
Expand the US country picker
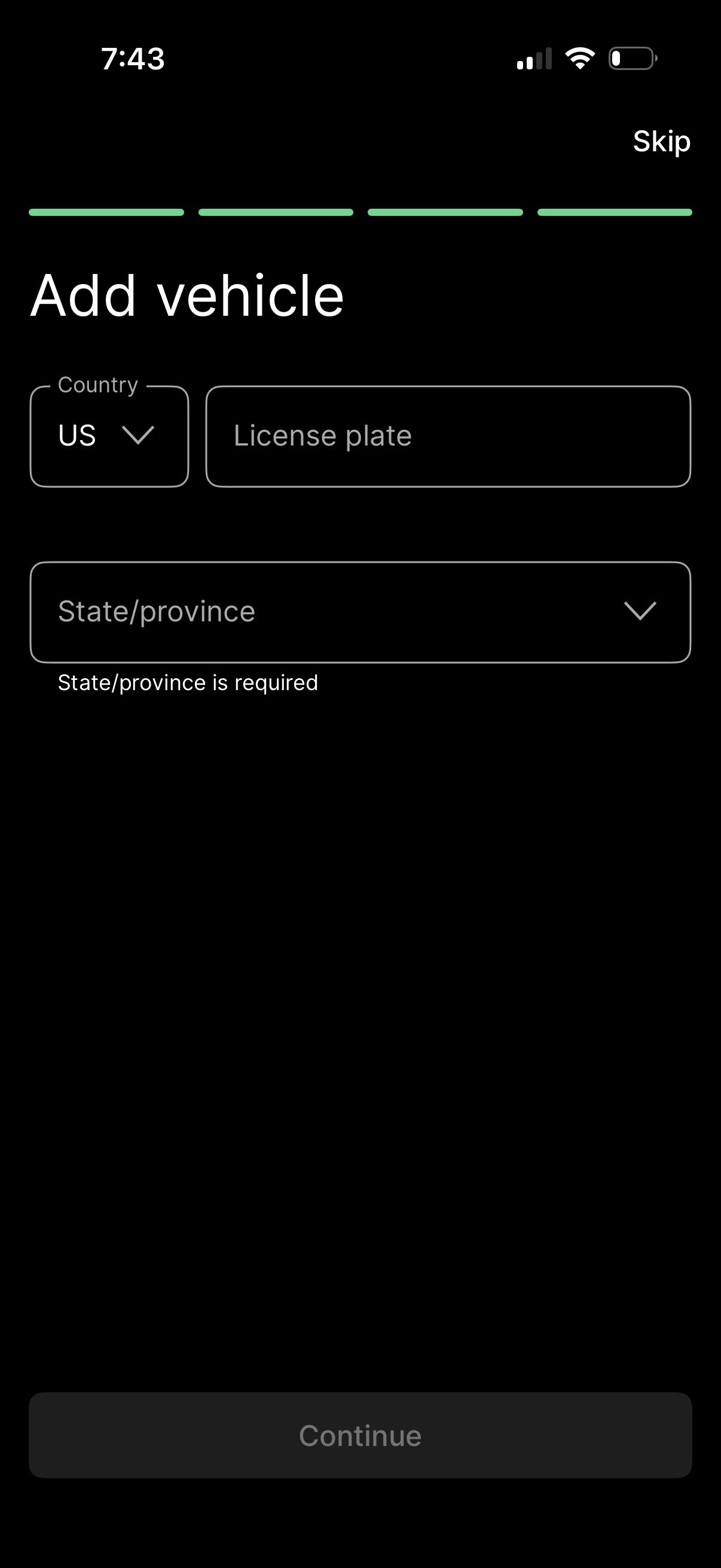click(x=109, y=436)
